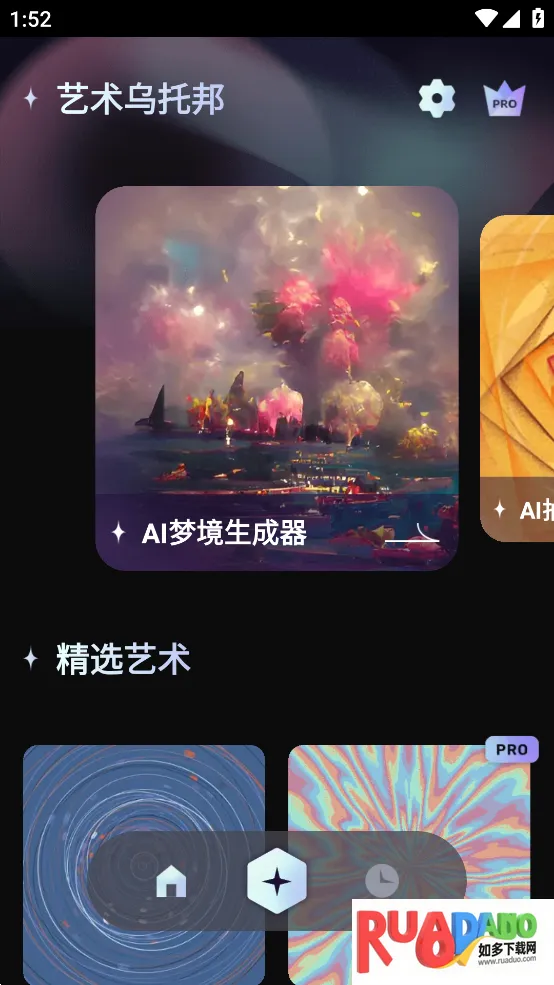Screen dimensions: 554x985
Task: Open the AI梦境生成器 card
Action: pos(277,378)
